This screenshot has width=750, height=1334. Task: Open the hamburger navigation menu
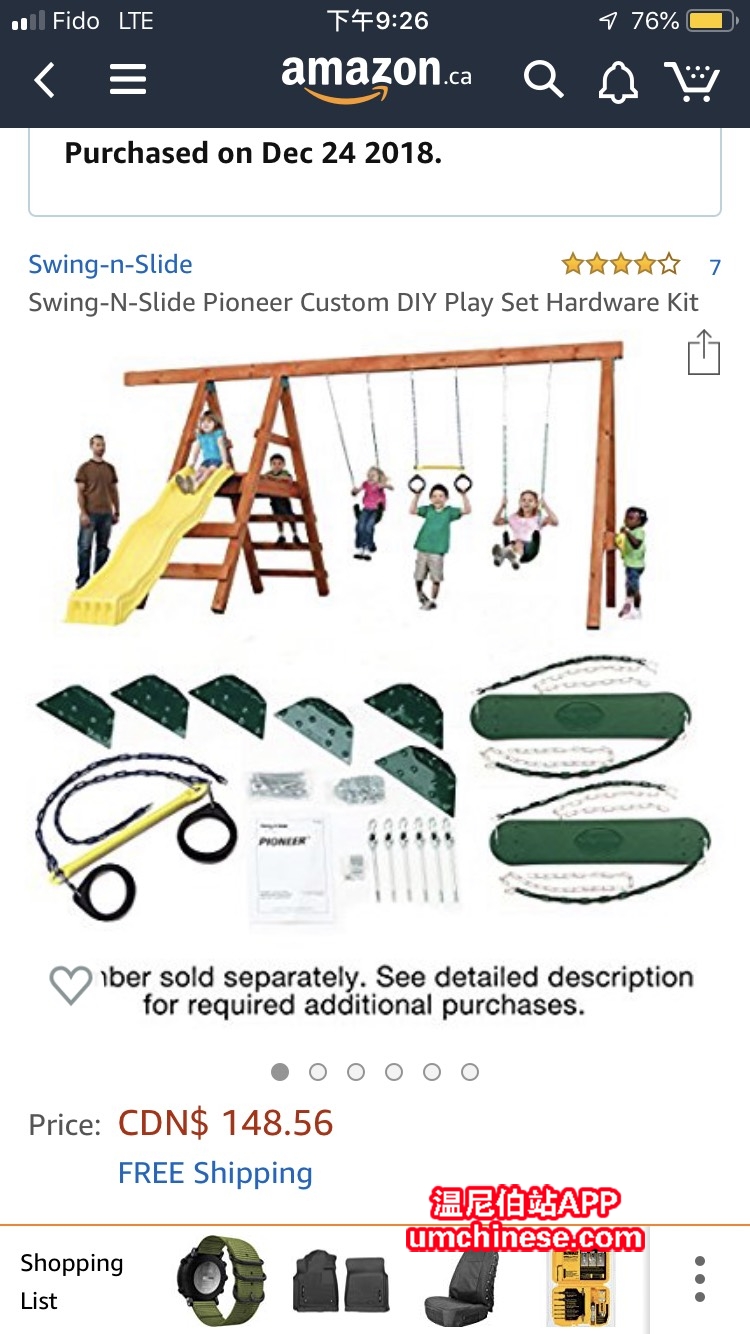coord(128,80)
